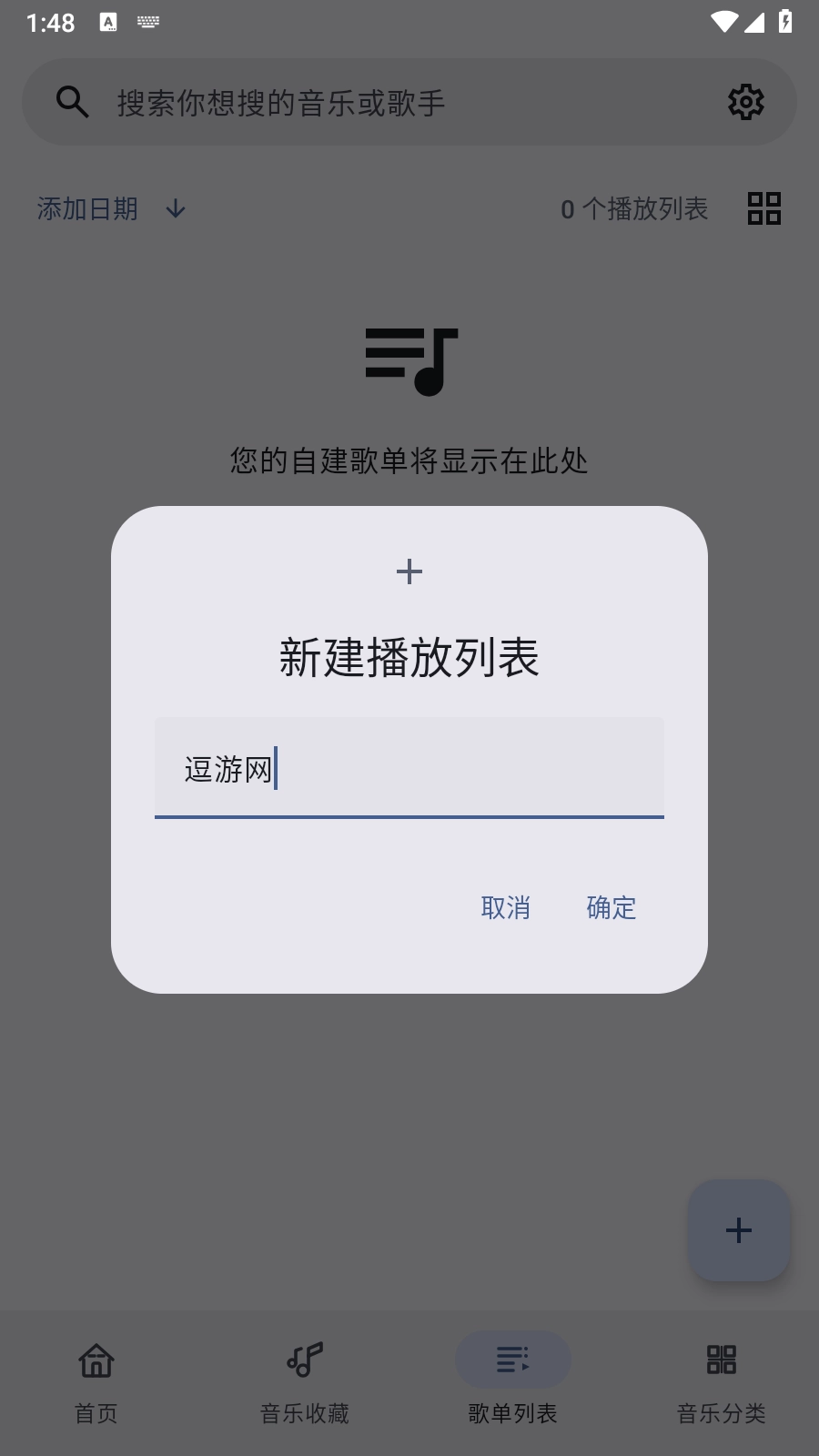This screenshot has height=1456, width=819.
Task: Cancel the dialog with 取消
Action: click(x=506, y=907)
